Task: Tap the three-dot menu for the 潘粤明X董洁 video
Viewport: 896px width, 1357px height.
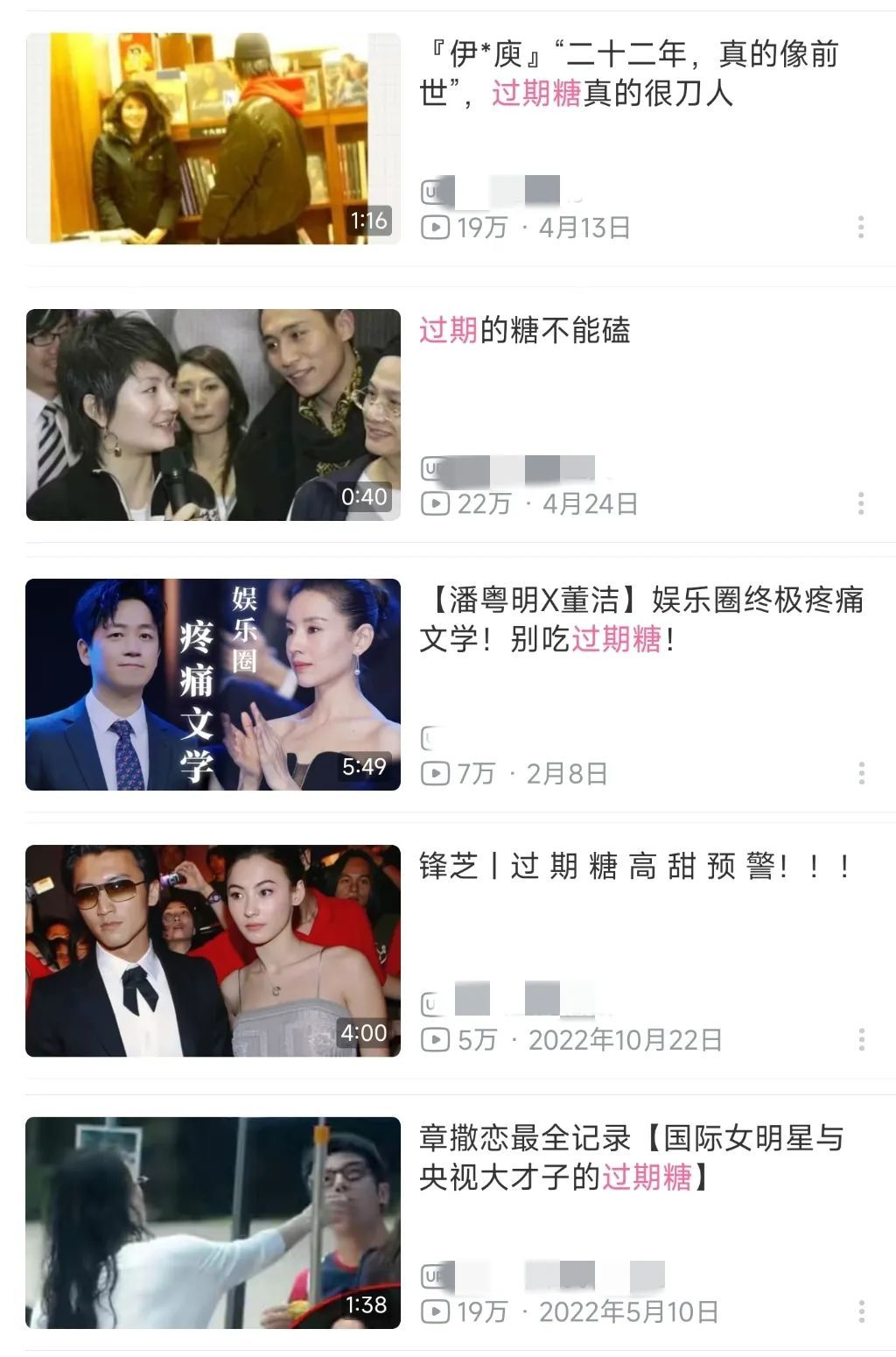Action: 861,773
